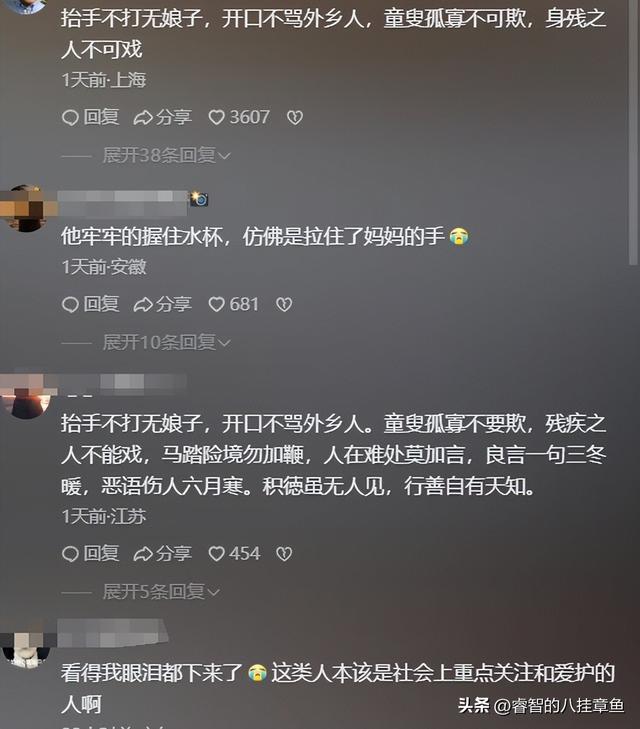Image resolution: width=640 pixels, height=729 pixels.
Task: Reply to the Shanghai comment with 3607 likes
Action: [x=90, y=117]
